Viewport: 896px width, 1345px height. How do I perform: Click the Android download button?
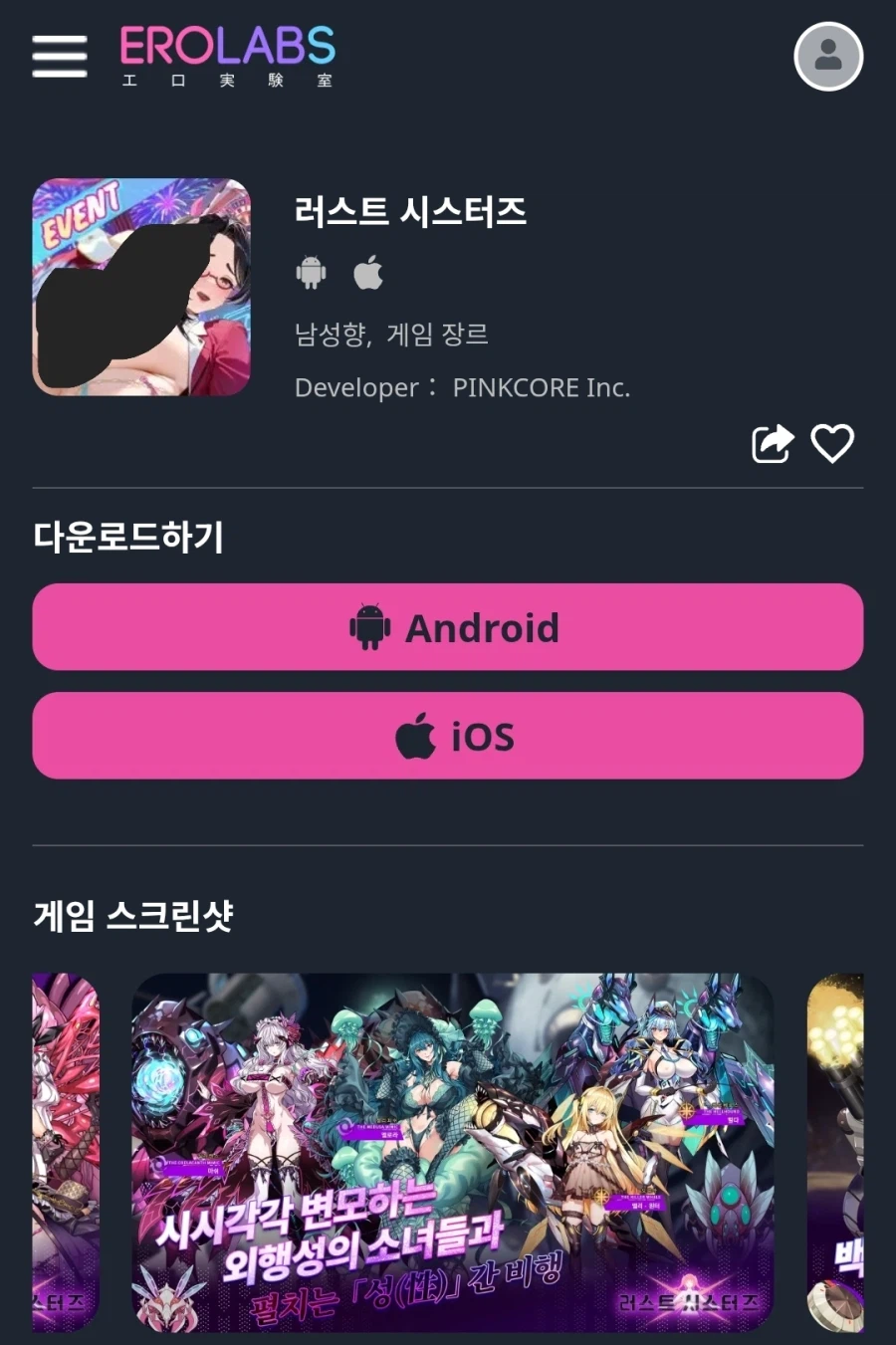pos(448,626)
